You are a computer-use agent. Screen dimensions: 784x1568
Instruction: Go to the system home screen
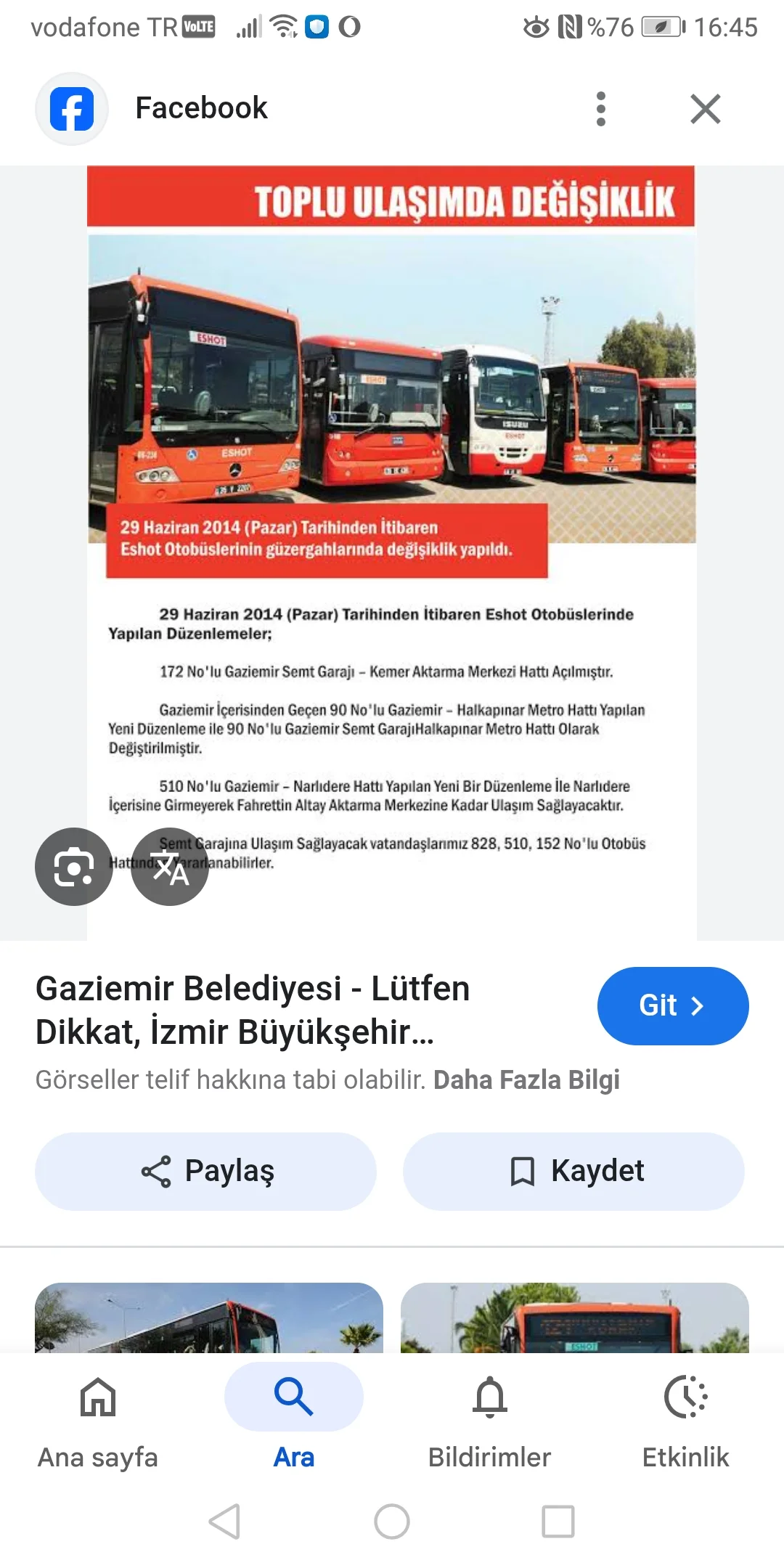(392, 1521)
